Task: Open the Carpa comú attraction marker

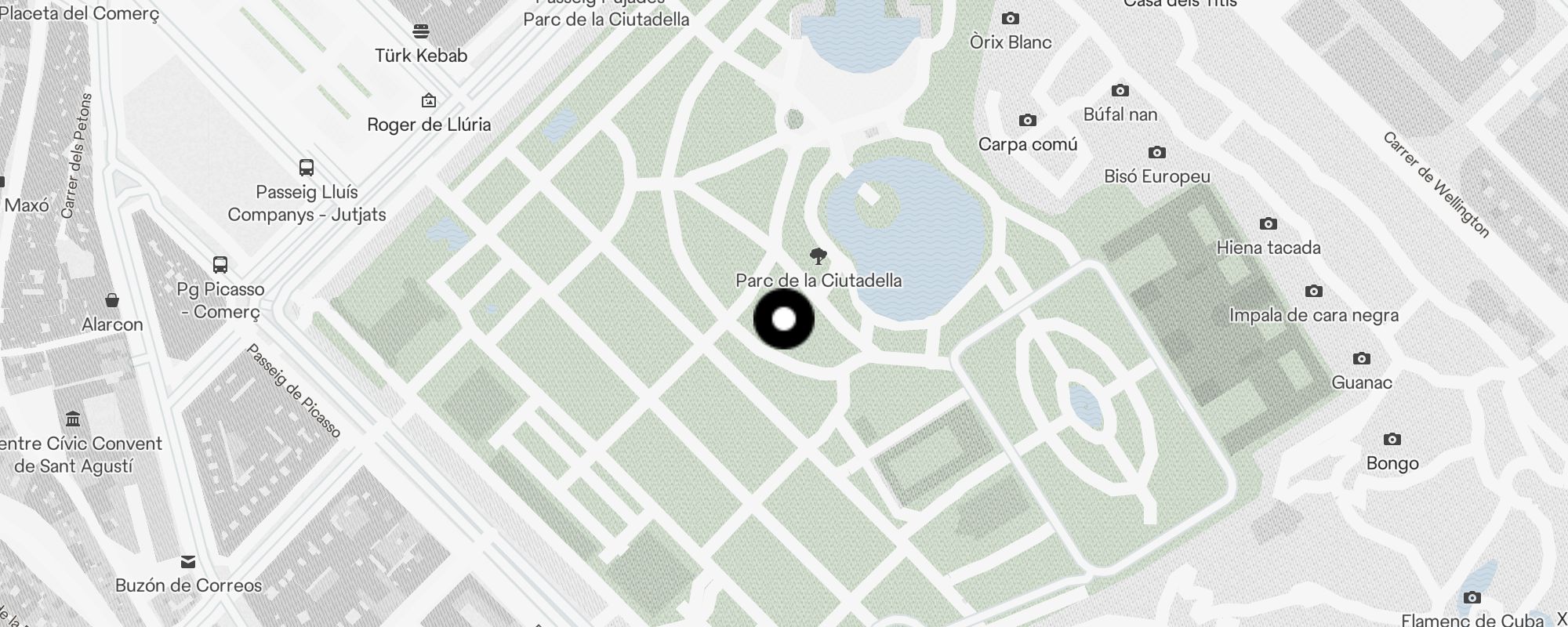Action: point(1027,121)
